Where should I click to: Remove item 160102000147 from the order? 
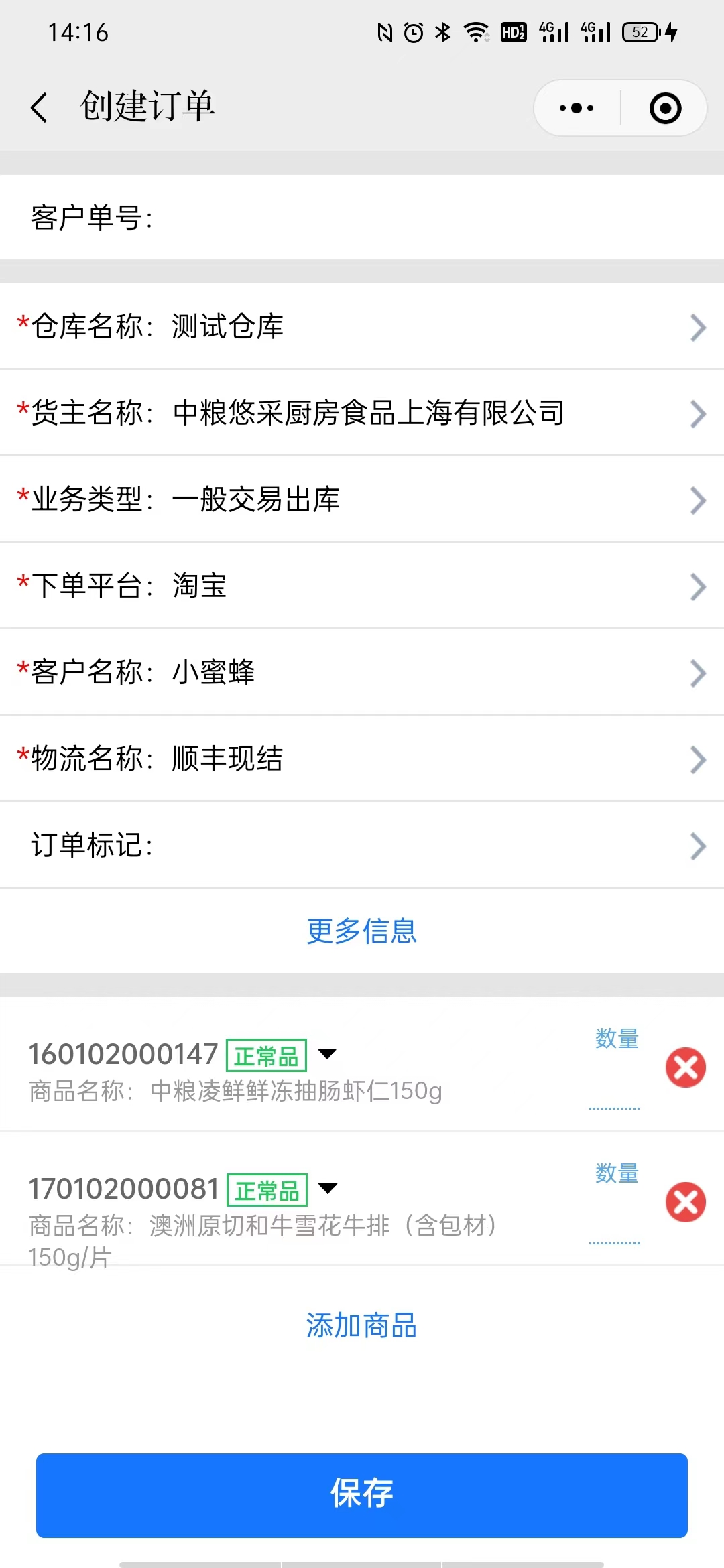click(685, 1067)
